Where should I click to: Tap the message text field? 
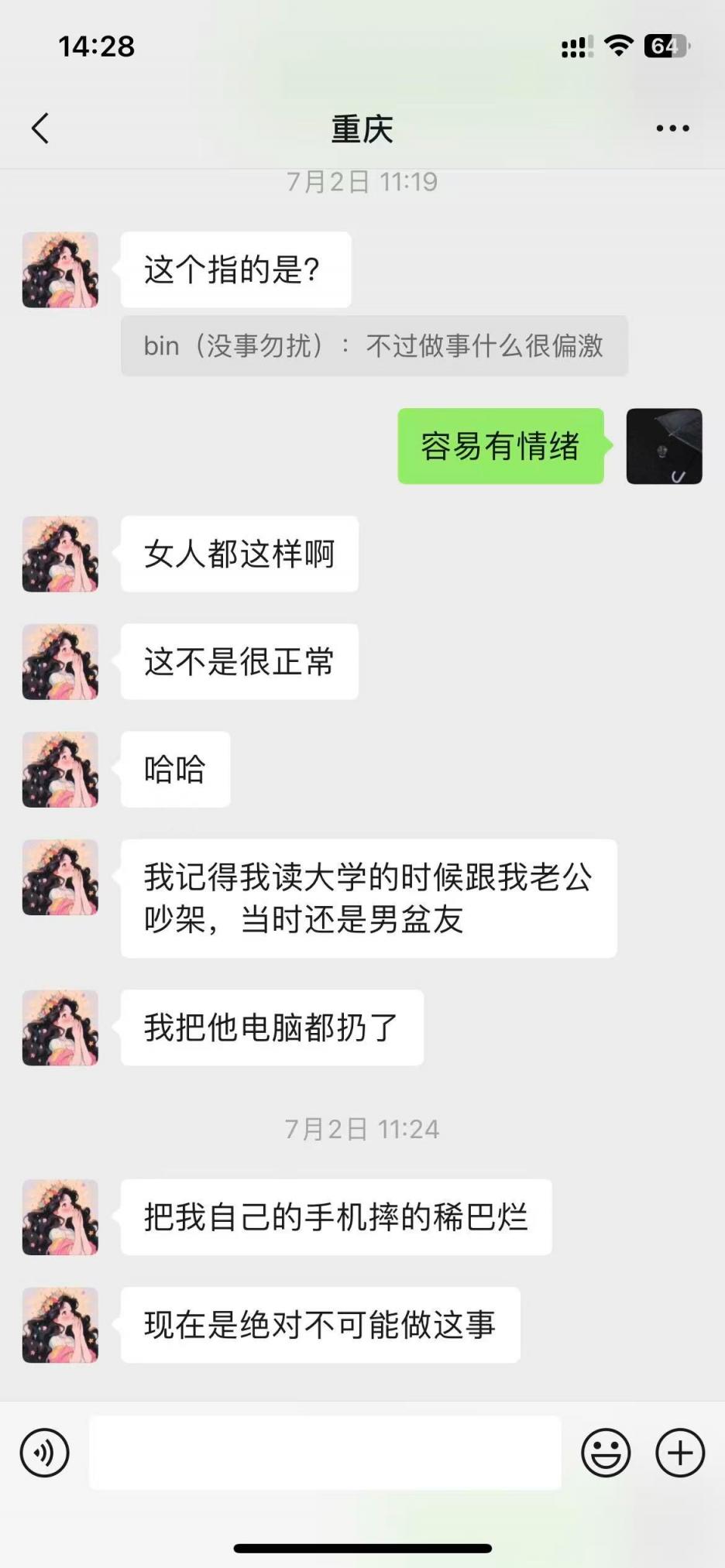[325, 1453]
